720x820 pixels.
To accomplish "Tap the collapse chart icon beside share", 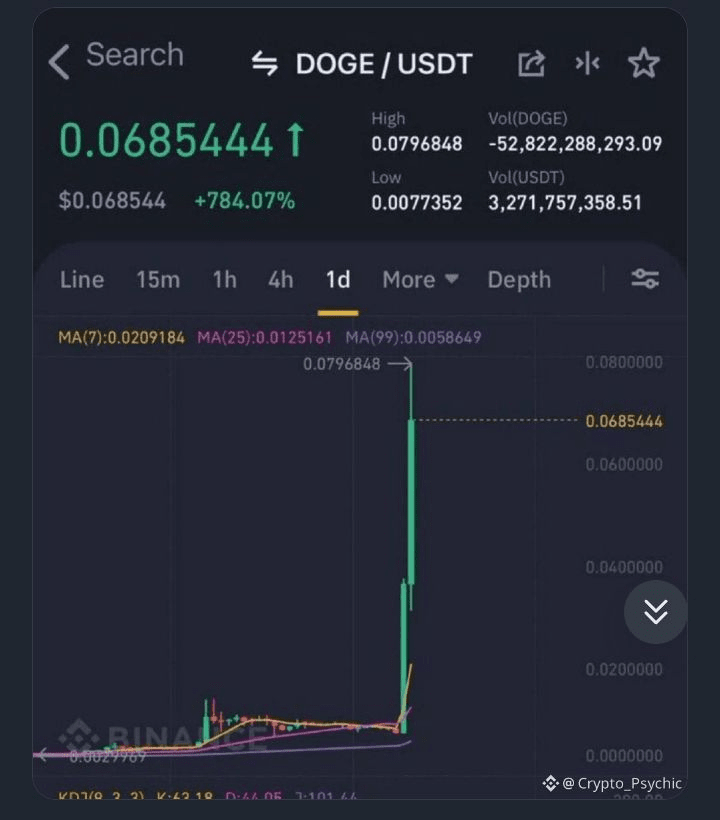I will coord(587,64).
